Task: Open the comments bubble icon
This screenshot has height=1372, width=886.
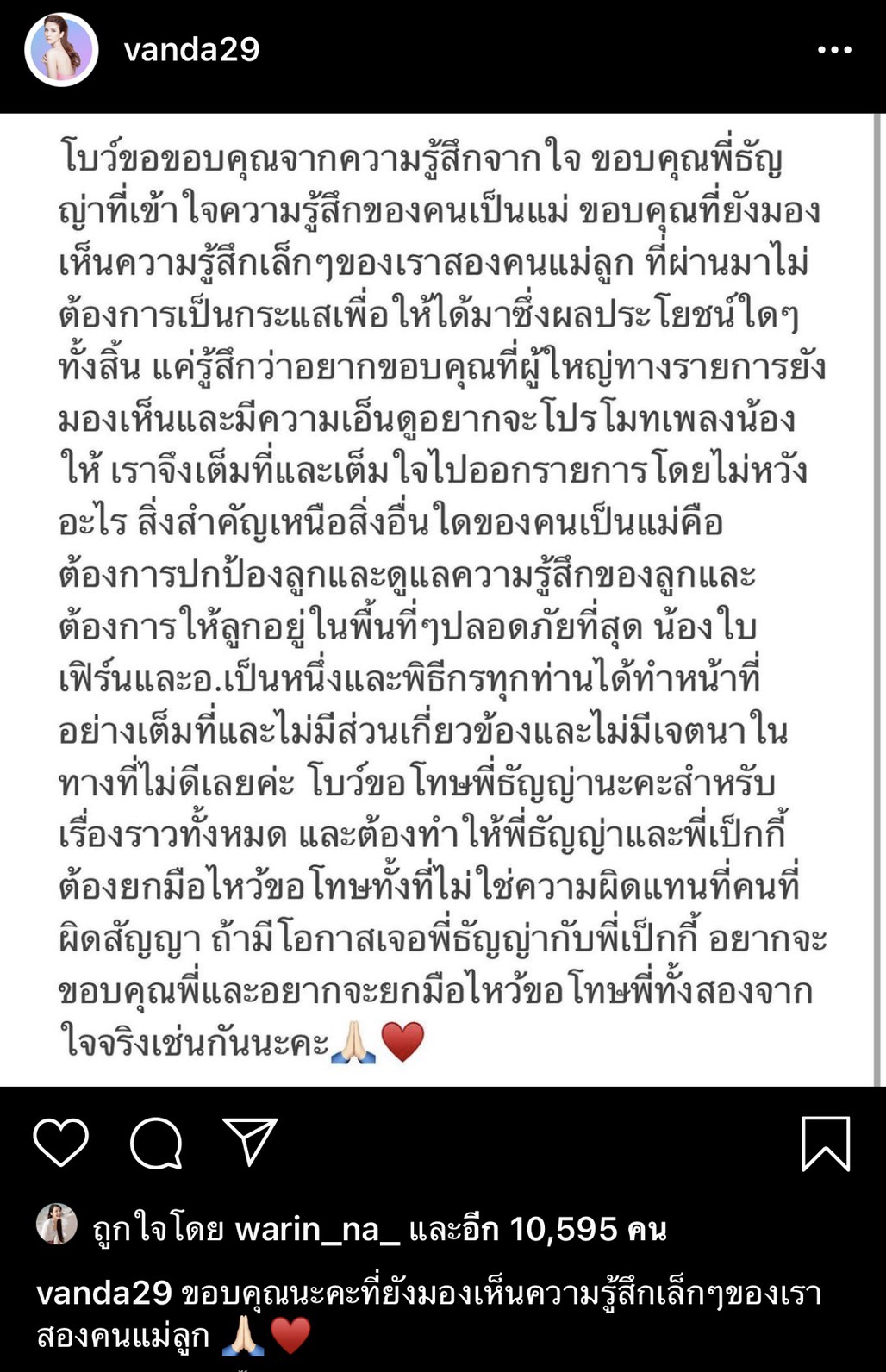Action: pos(156,1144)
